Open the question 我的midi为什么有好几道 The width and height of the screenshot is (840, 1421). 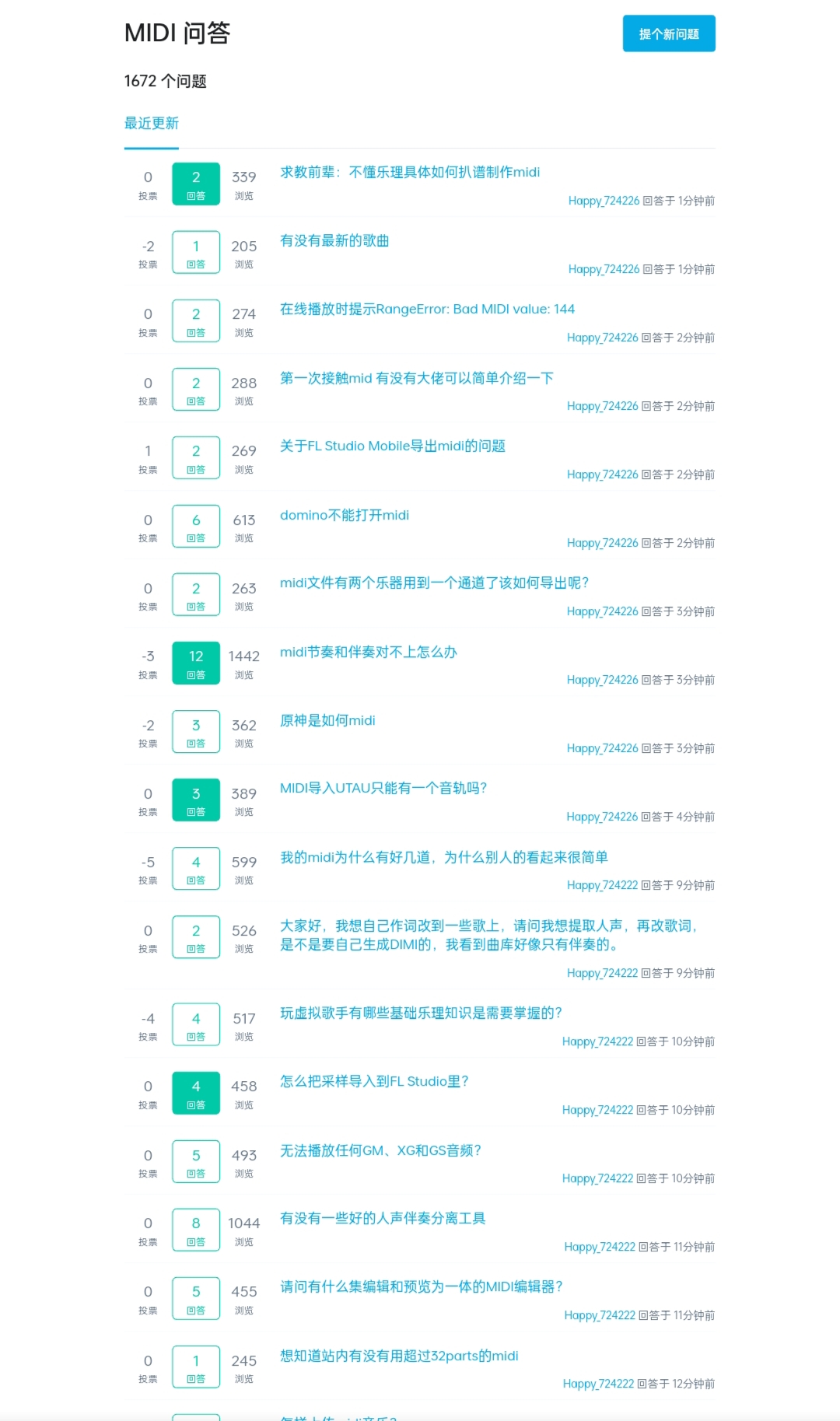[444, 857]
